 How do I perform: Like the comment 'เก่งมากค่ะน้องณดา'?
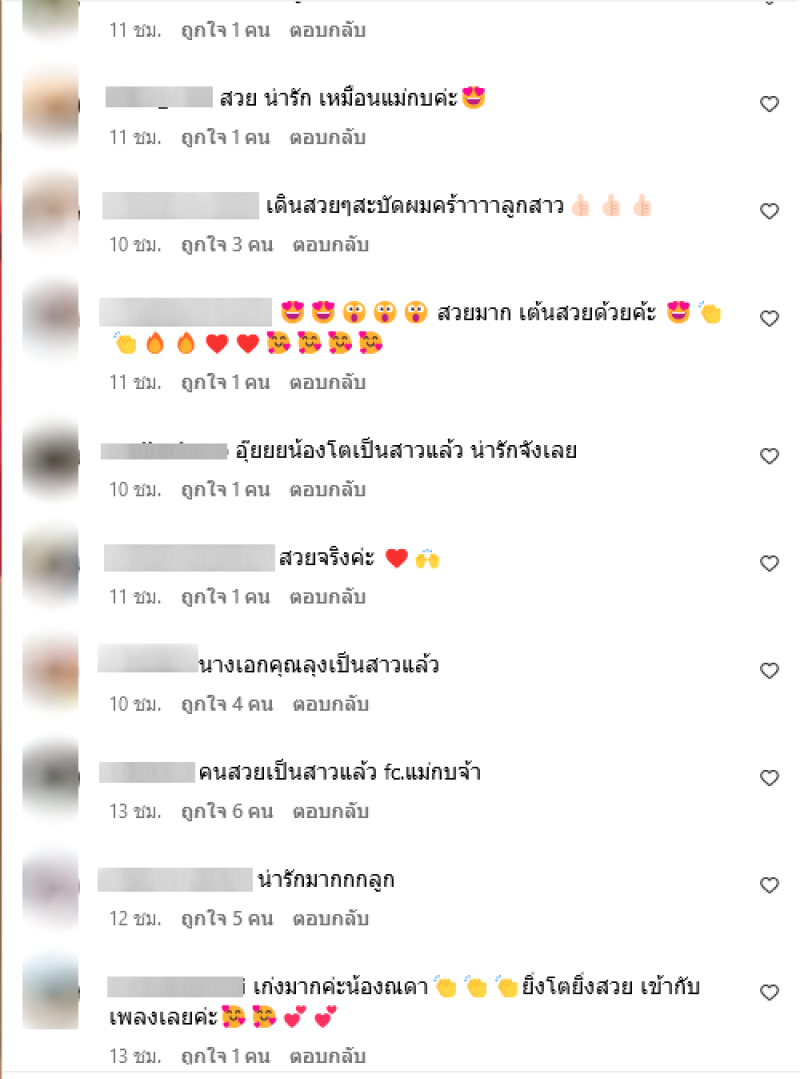[x=769, y=993]
